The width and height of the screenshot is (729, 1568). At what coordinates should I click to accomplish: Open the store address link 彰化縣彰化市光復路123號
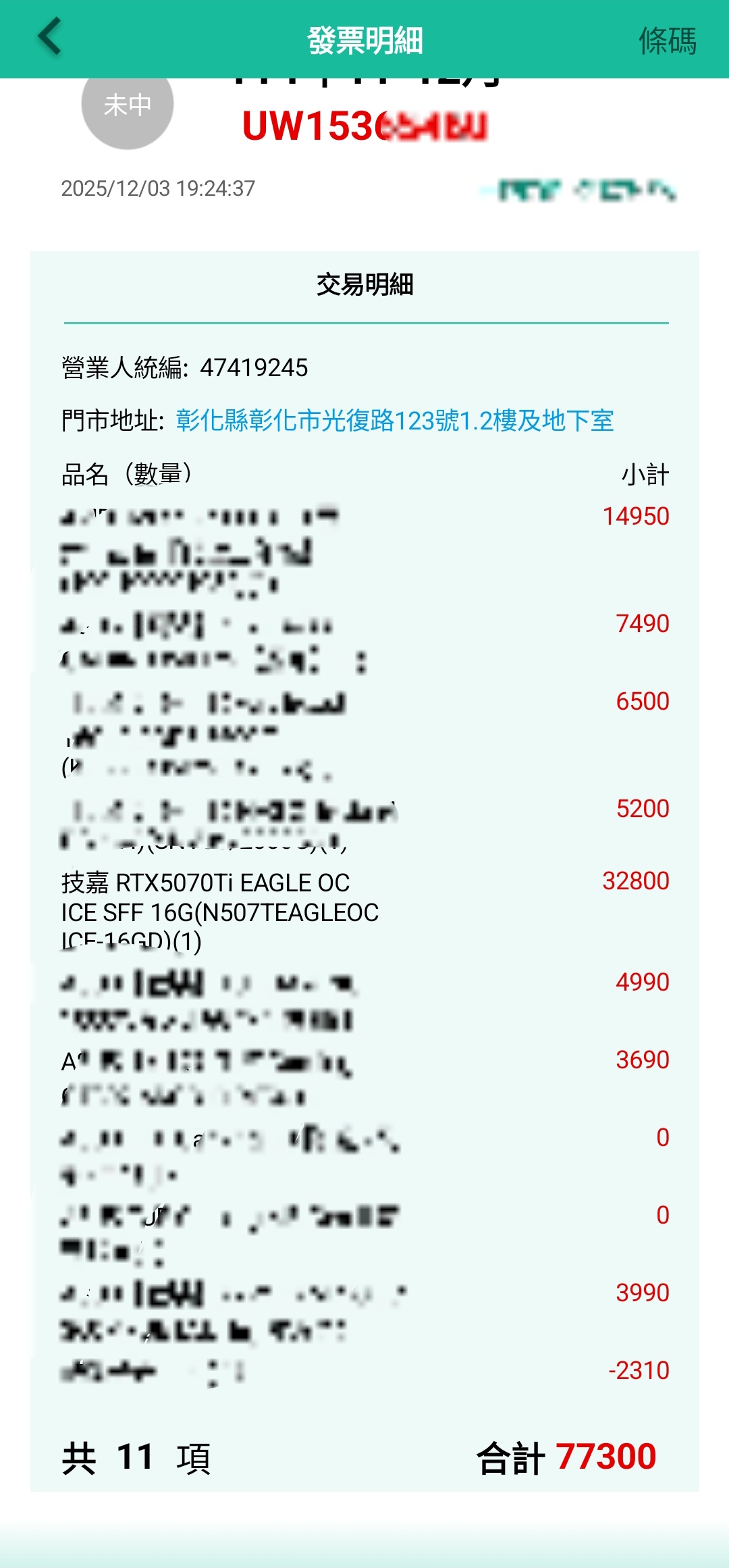[x=394, y=421]
